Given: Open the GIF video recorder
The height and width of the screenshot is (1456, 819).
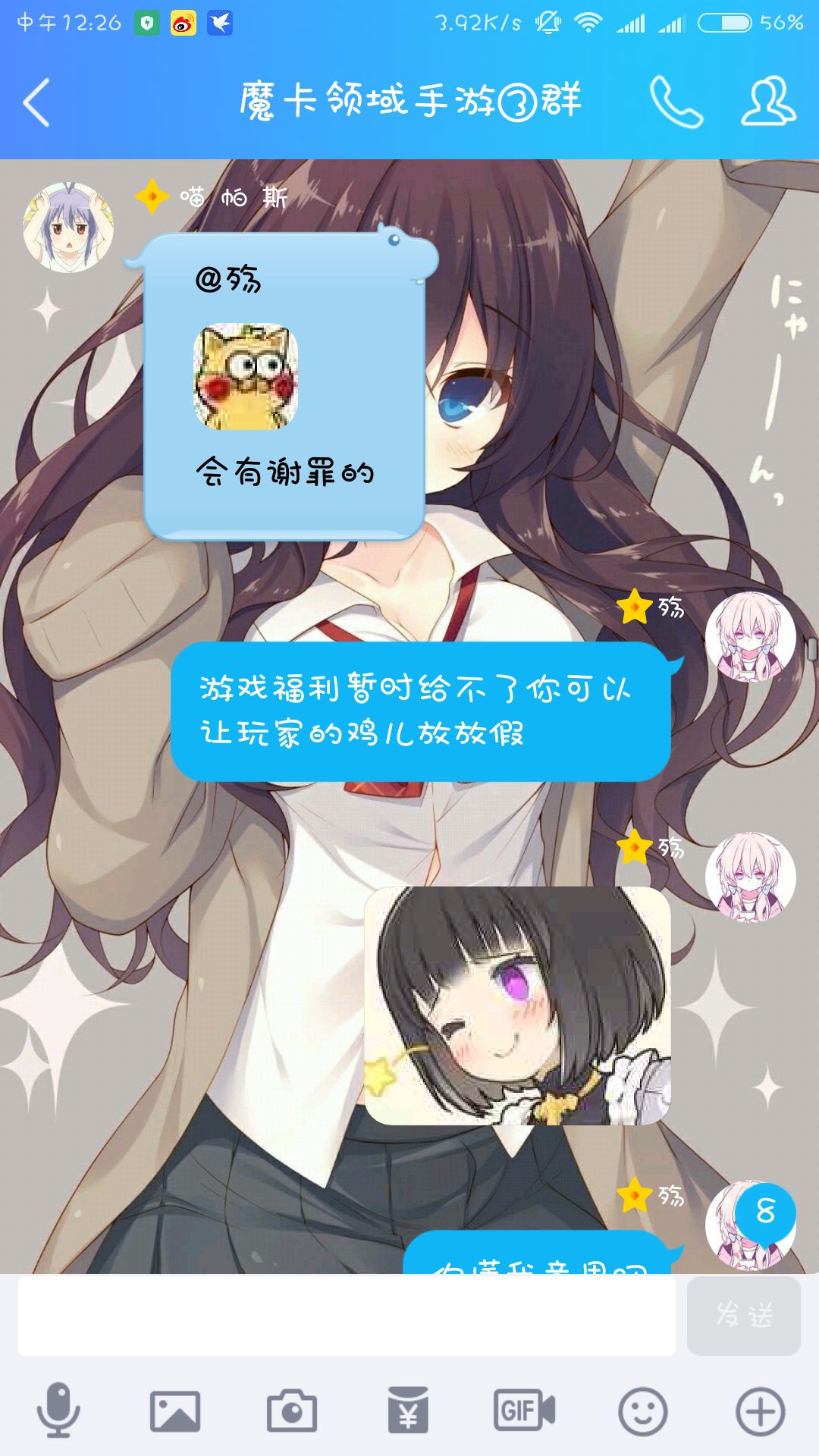Looking at the screenshot, I should tap(525, 1410).
